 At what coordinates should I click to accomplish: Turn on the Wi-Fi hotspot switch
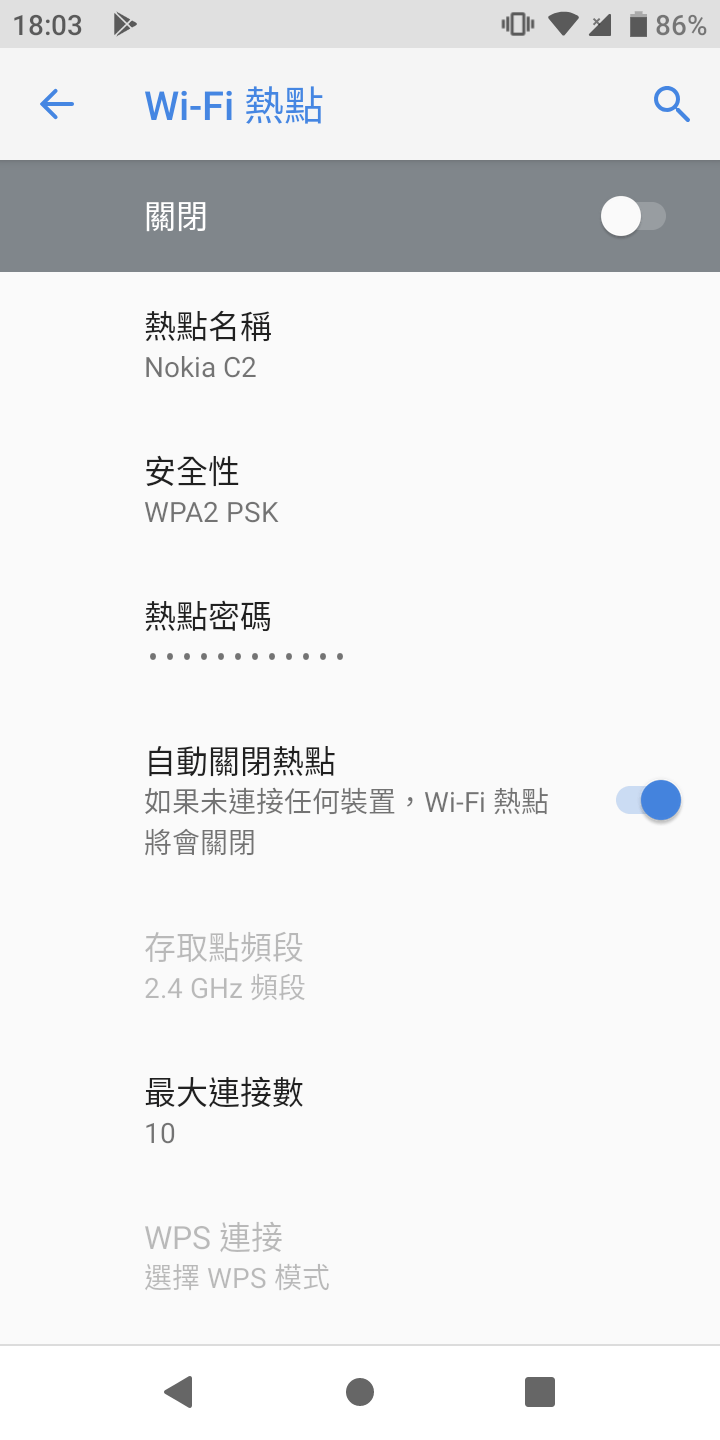coord(633,216)
